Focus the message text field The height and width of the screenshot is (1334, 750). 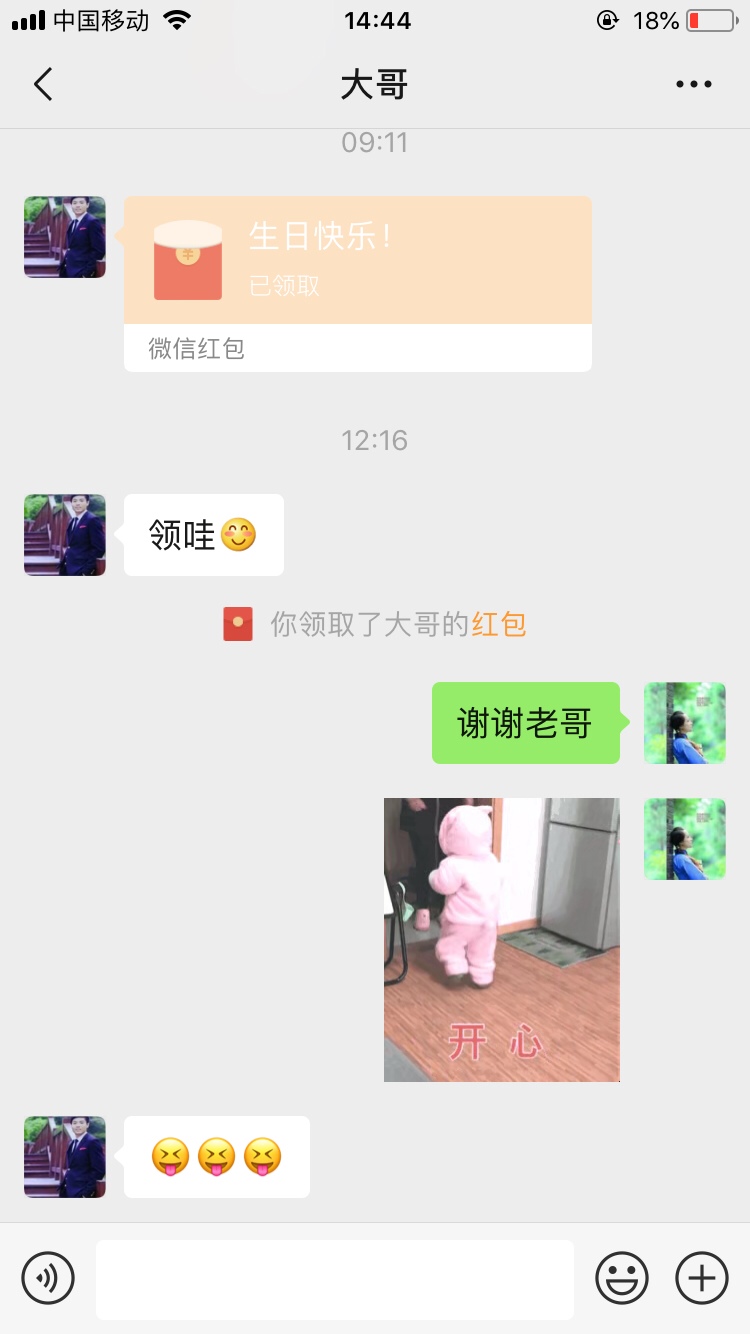pos(335,1279)
